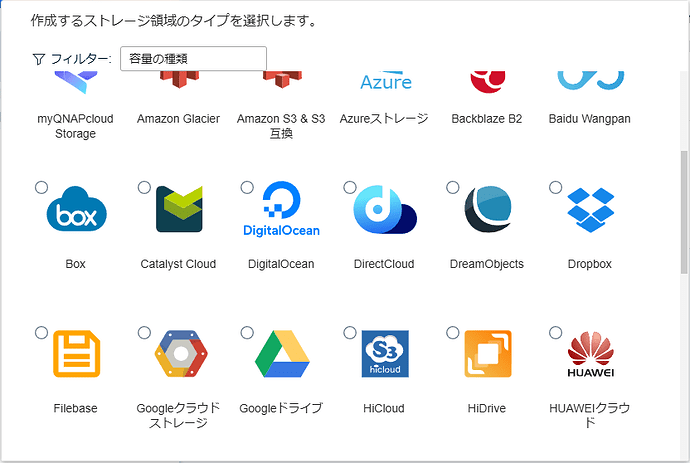Select Googleドライブ storage
Image resolution: width=690 pixels, height=463 pixels.
[x=247, y=332]
